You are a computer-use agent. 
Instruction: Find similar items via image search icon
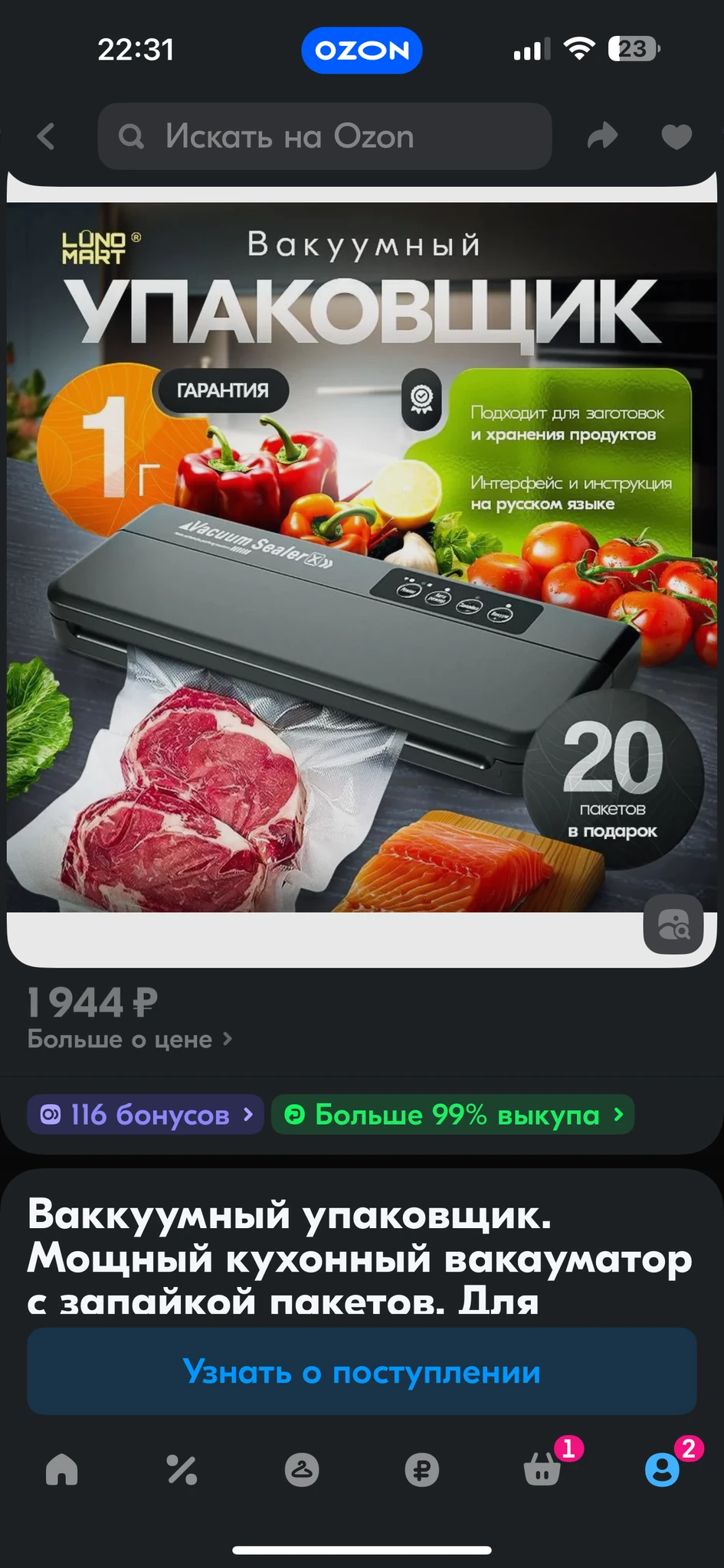[673, 924]
